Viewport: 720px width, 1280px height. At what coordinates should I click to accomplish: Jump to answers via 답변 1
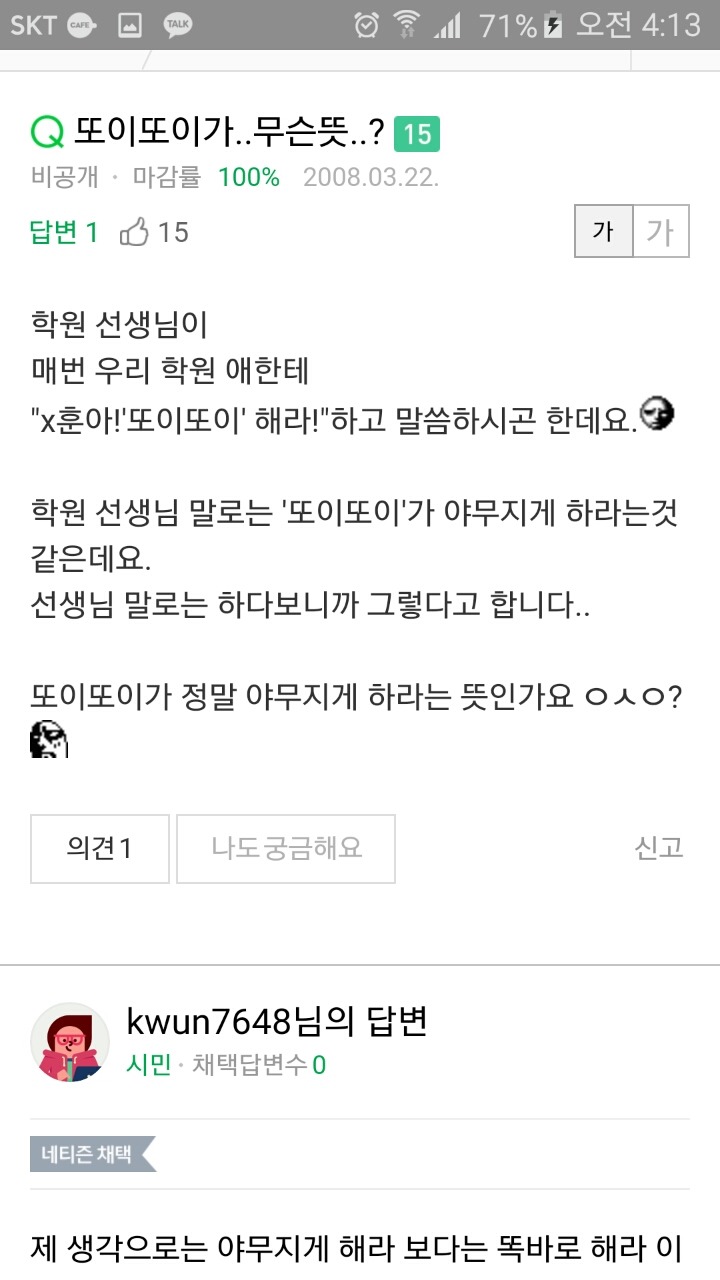click(64, 233)
